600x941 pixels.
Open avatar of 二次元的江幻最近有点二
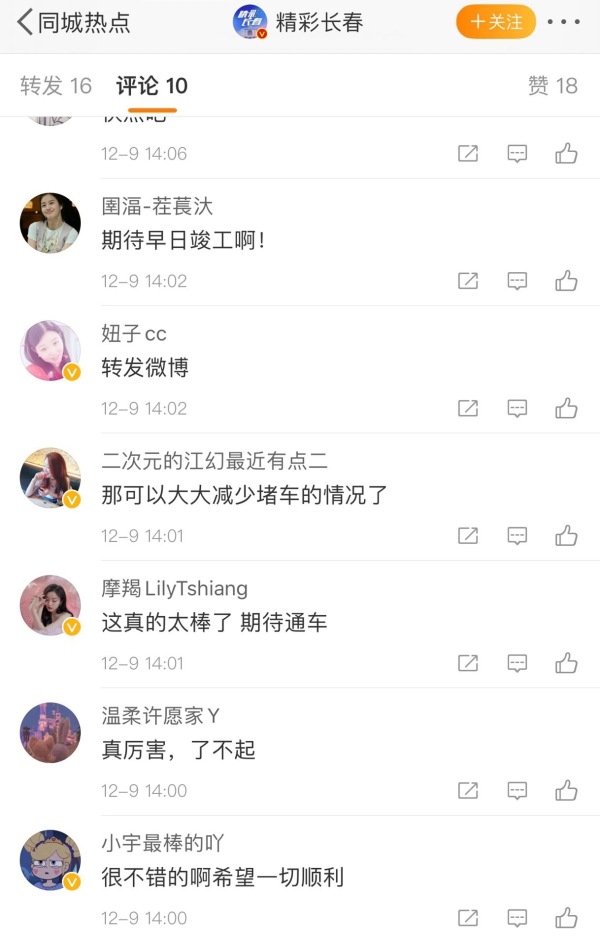click(x=50, y=477)
